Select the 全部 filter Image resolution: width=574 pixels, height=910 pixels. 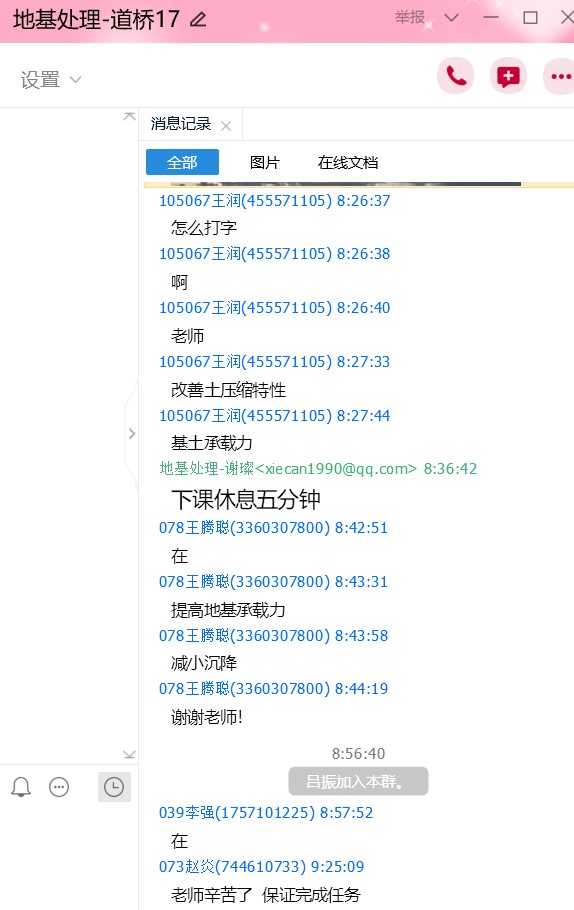tap(182, 162)
